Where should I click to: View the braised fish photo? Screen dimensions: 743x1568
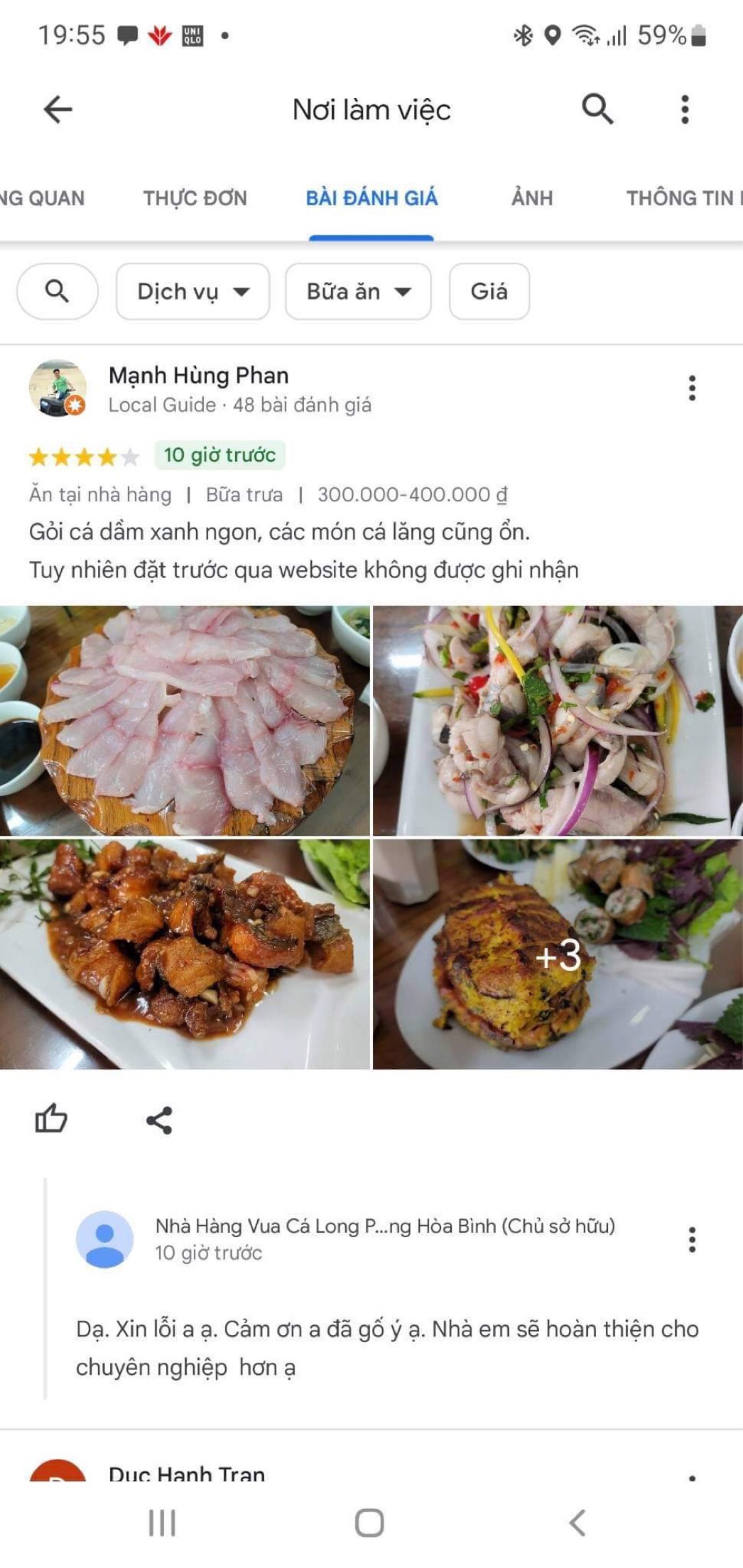point(185,954)
